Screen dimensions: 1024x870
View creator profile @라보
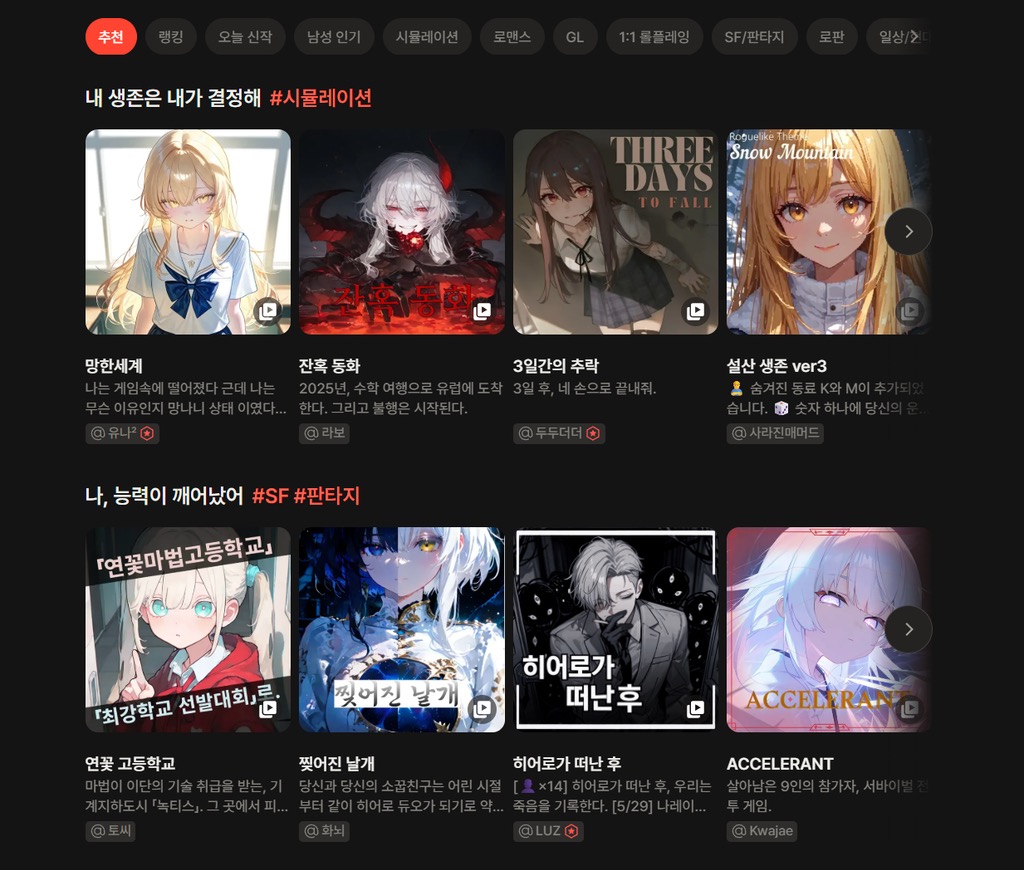324,433
